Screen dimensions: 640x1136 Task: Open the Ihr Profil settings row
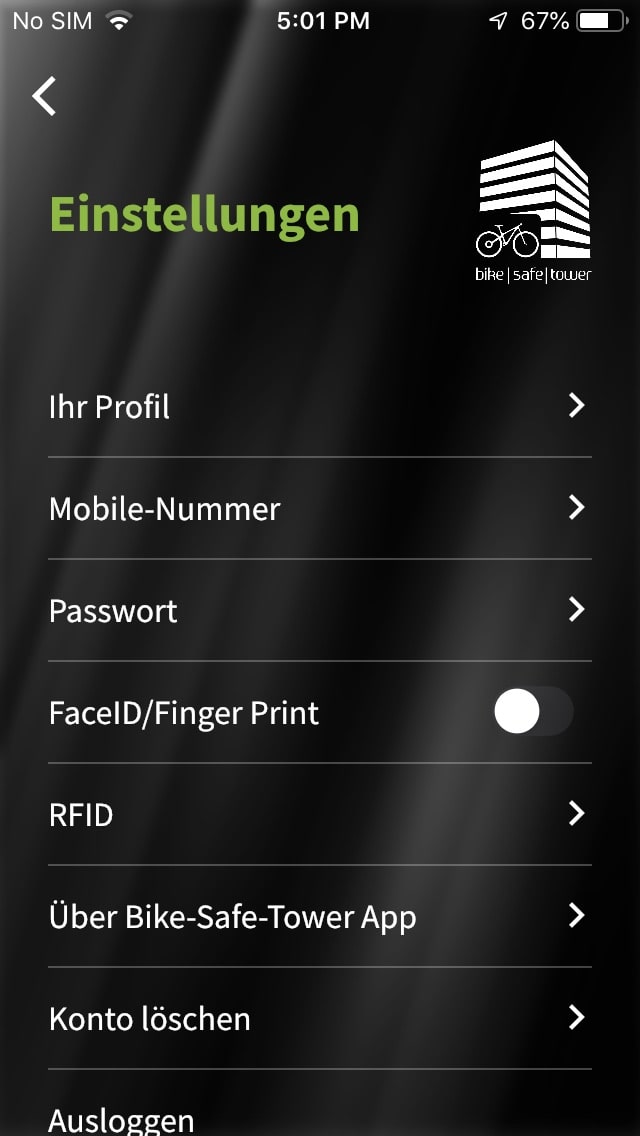pos(320,406)
